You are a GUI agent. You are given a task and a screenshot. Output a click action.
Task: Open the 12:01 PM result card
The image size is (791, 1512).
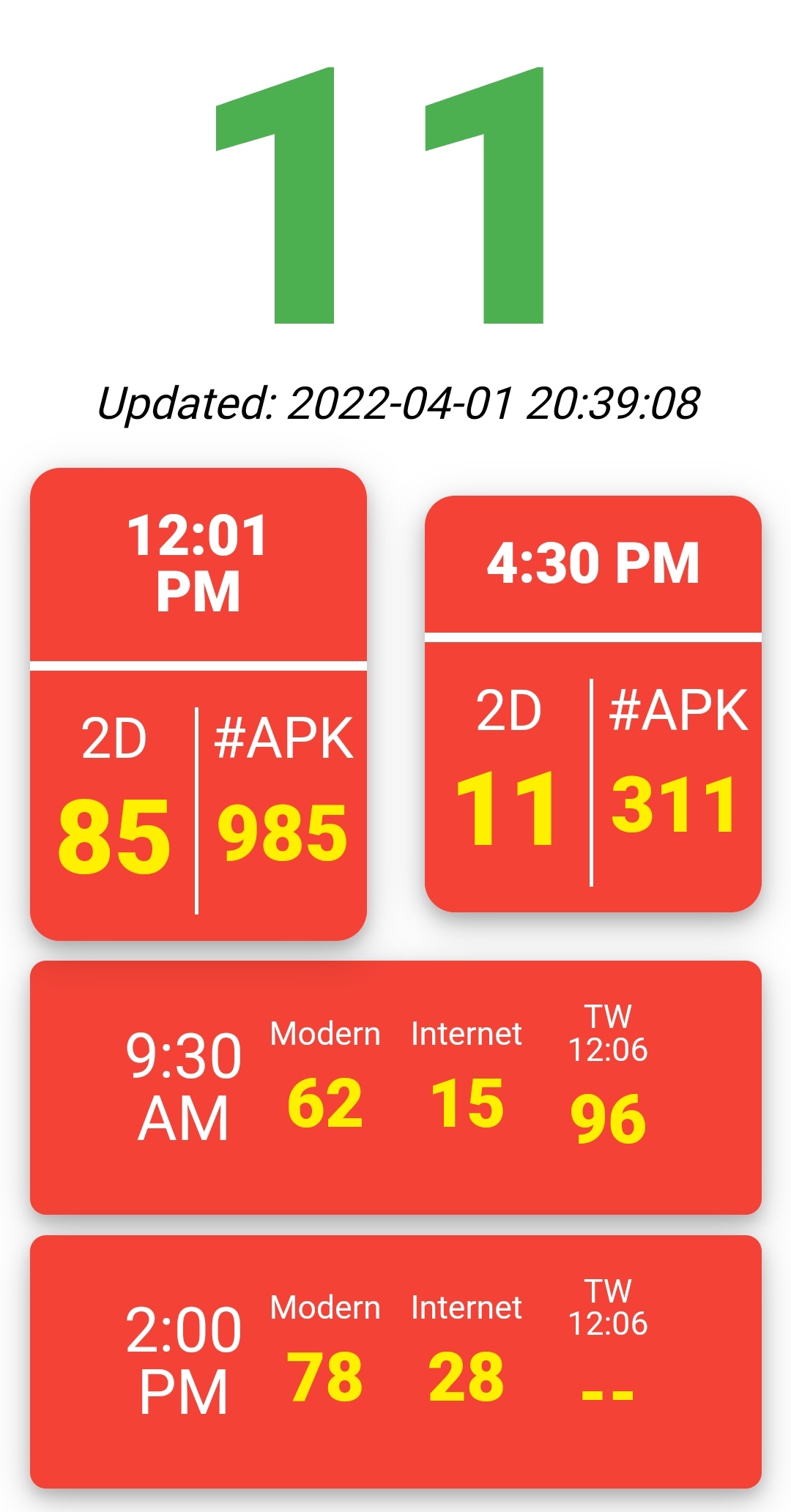click(x=198, y=703)
